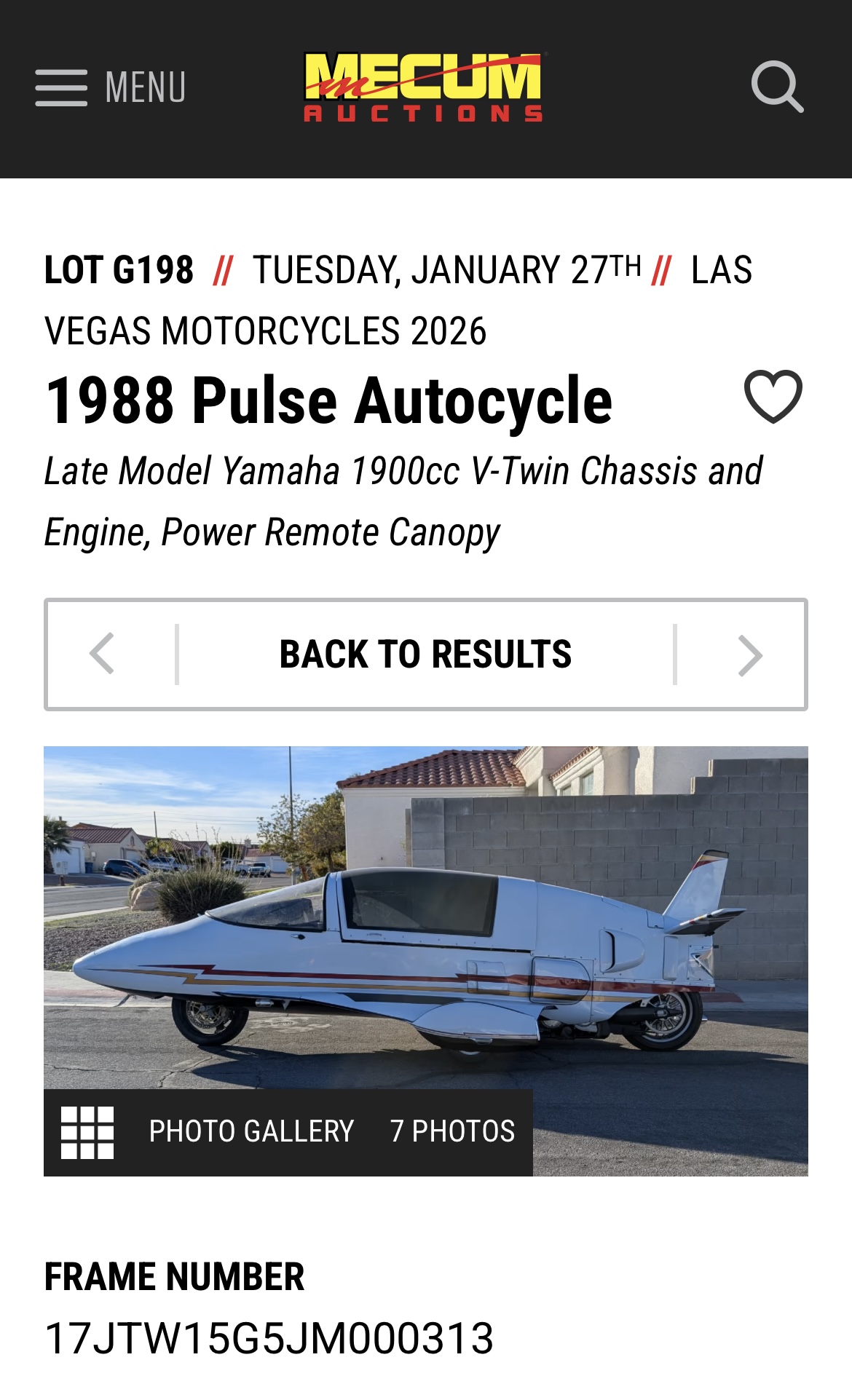852x1400 pixels.
Task: Go to the next lot
Action: coord(749,654)
